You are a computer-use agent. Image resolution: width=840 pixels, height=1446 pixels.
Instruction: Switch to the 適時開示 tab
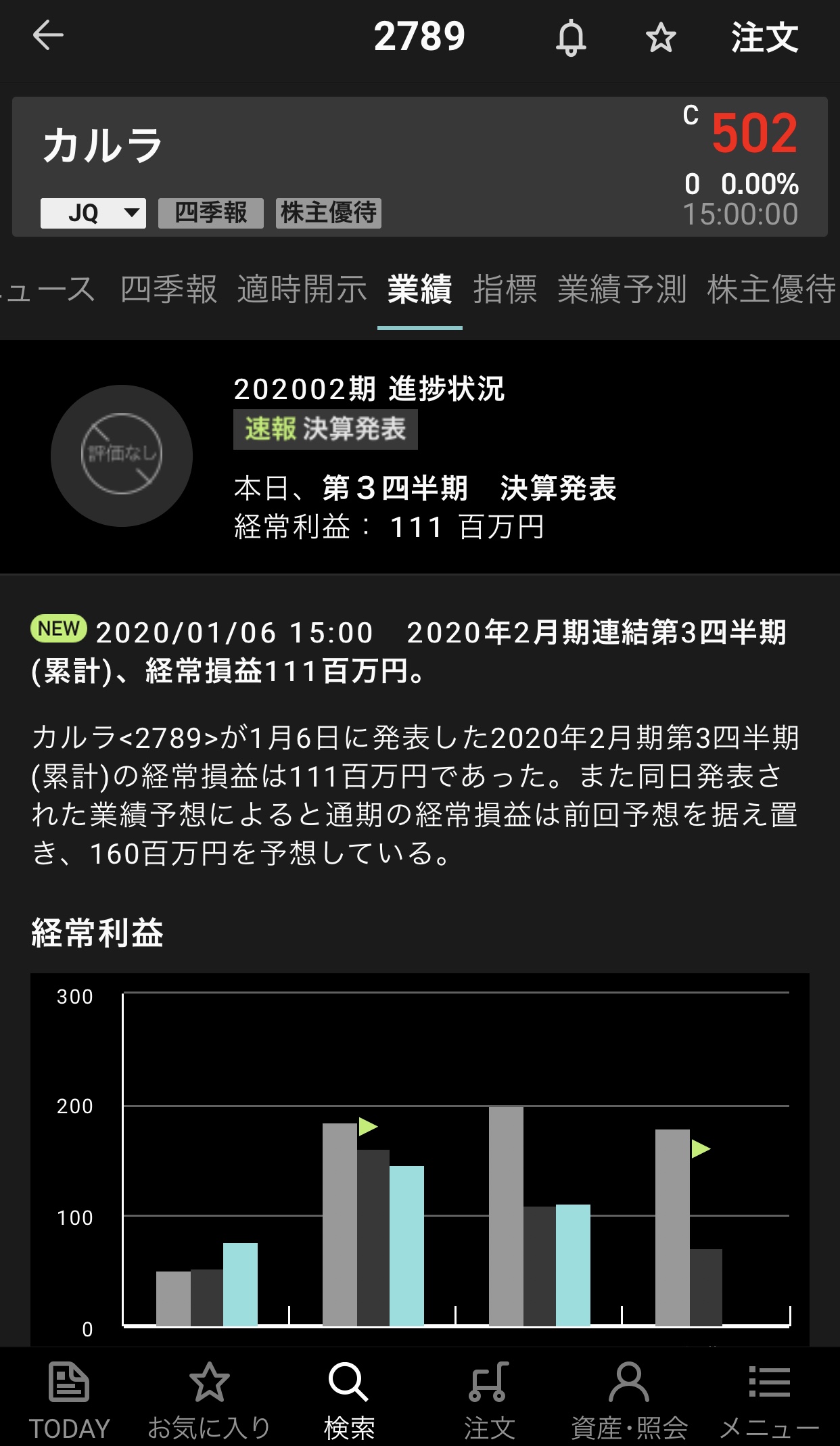[x=302, y=289]
